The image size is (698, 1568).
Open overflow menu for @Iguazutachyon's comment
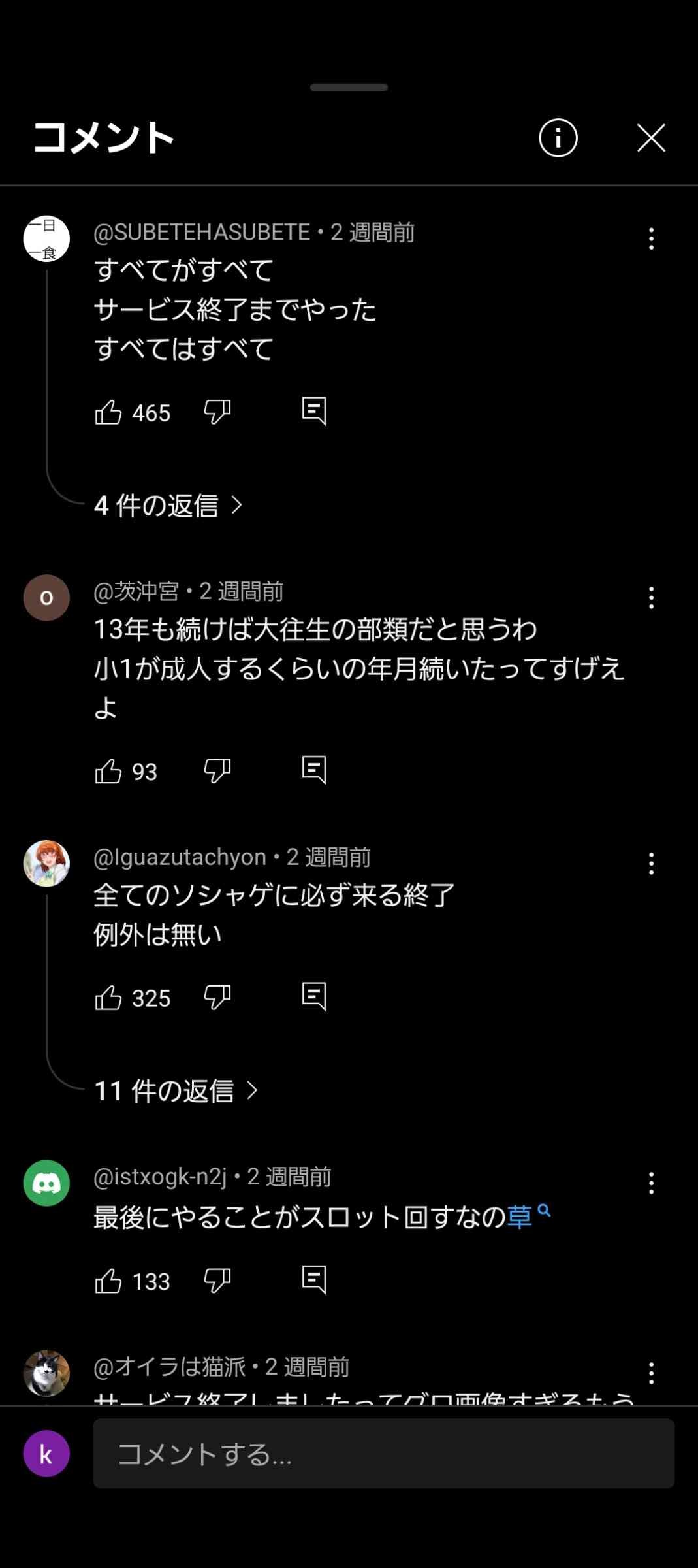pos(651,864)
